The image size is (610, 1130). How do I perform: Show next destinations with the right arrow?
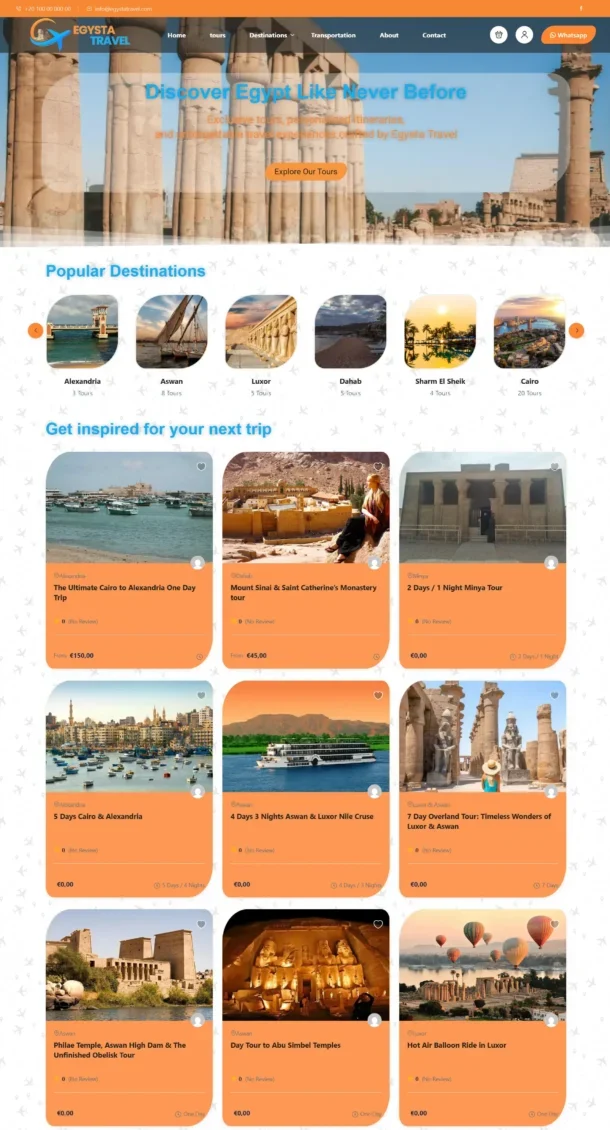point(576,330)
